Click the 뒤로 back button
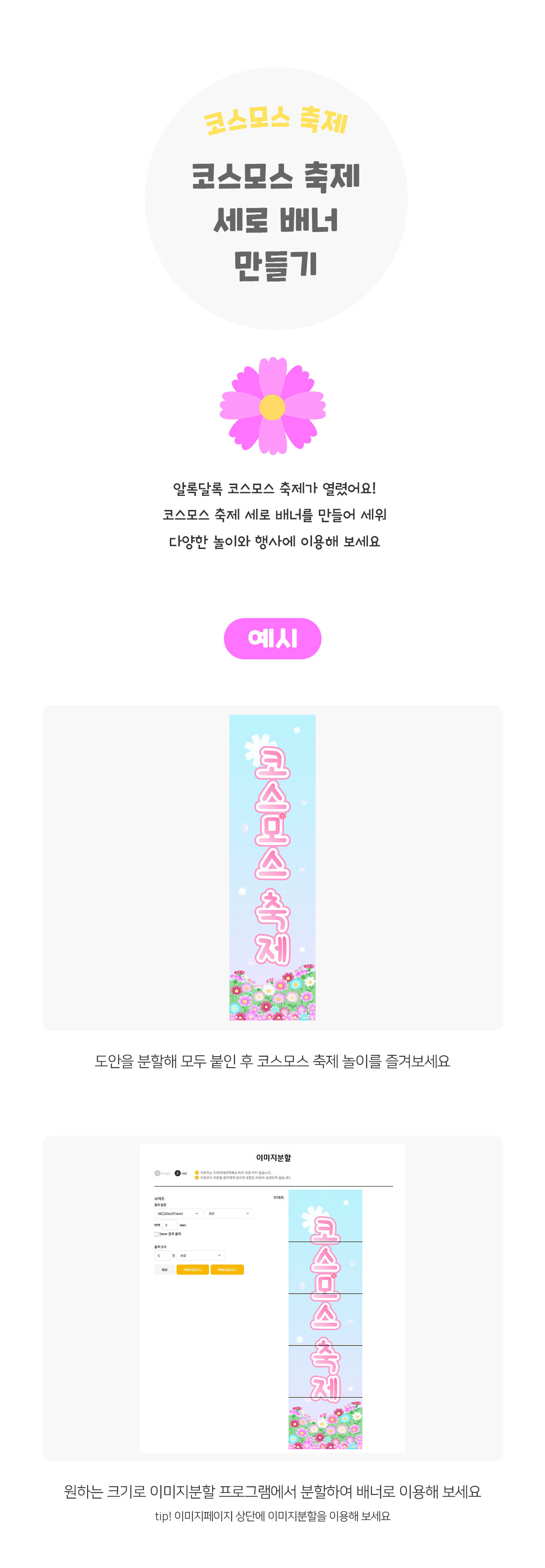This screenshot has width=545, height=1568. click(164, 1270)
